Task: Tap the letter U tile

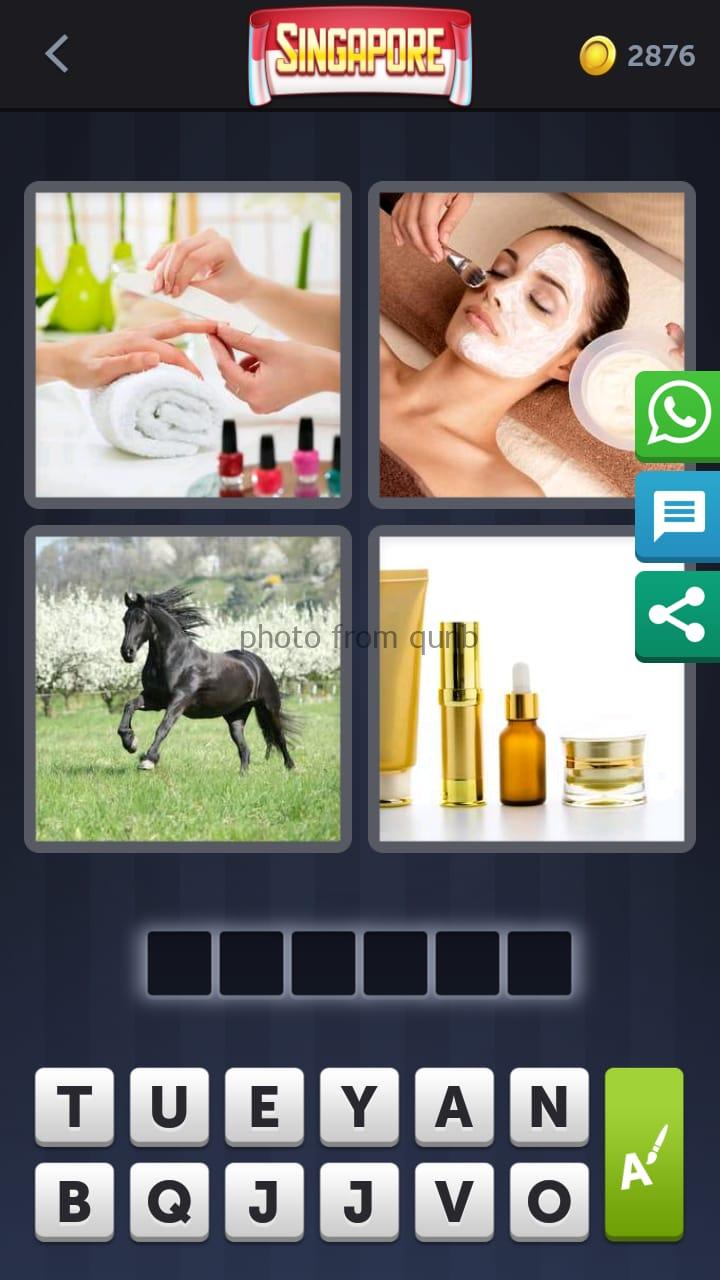Action: tap(169, 1106)
